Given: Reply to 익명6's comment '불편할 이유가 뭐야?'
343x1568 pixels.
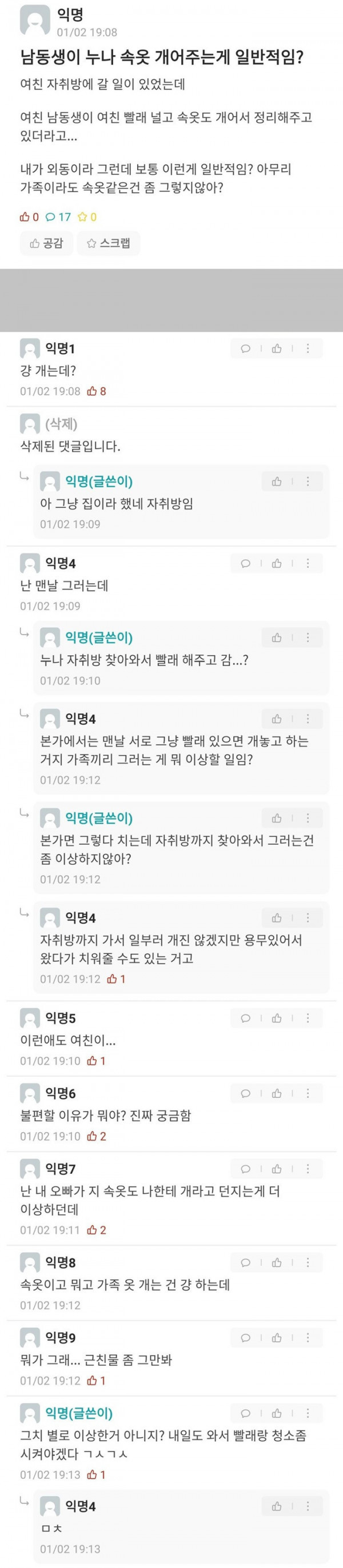Looking at the screenshot, I should pyautogui.click(x=245, y=1094).
